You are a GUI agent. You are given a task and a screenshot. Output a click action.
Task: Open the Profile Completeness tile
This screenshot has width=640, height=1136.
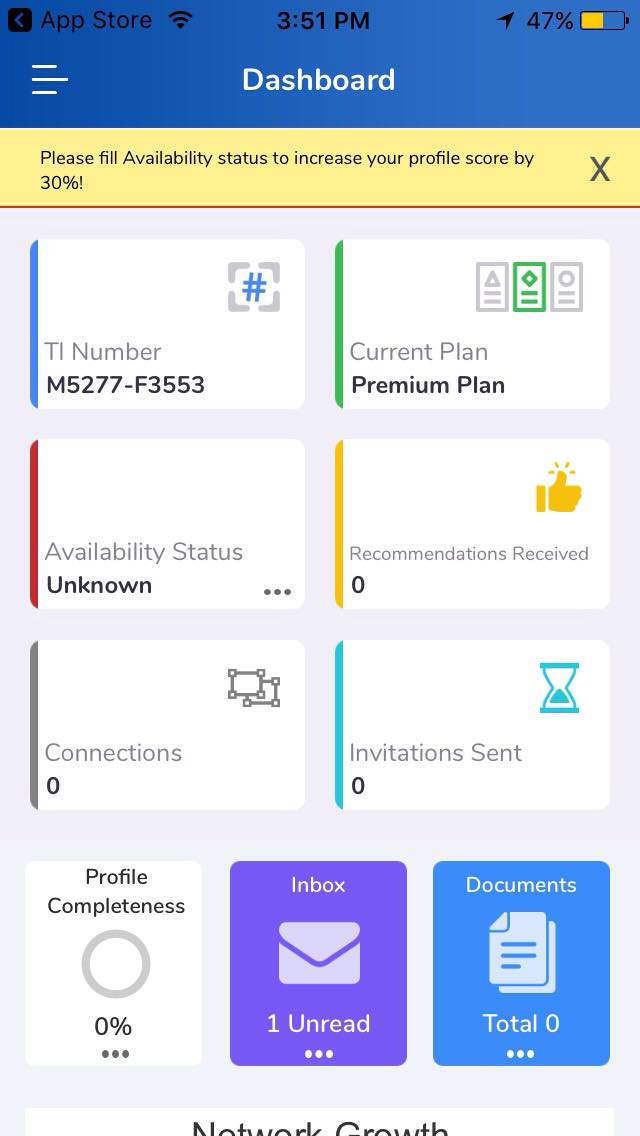(114, 963)
